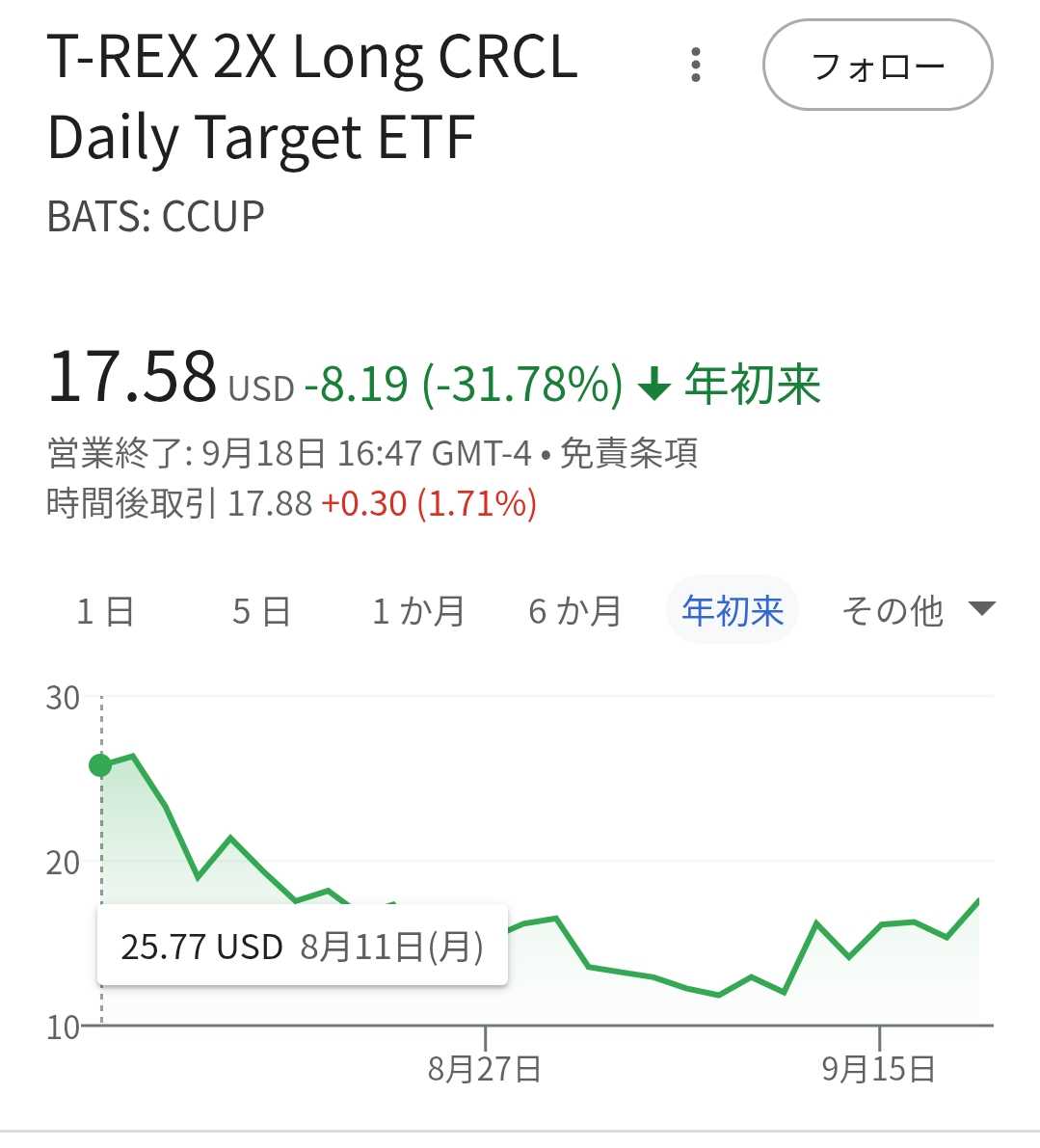Expand the その他 range dropdown
Image resolution: width=1040 pixels, height=1148 pixels.
click(916, 611)
